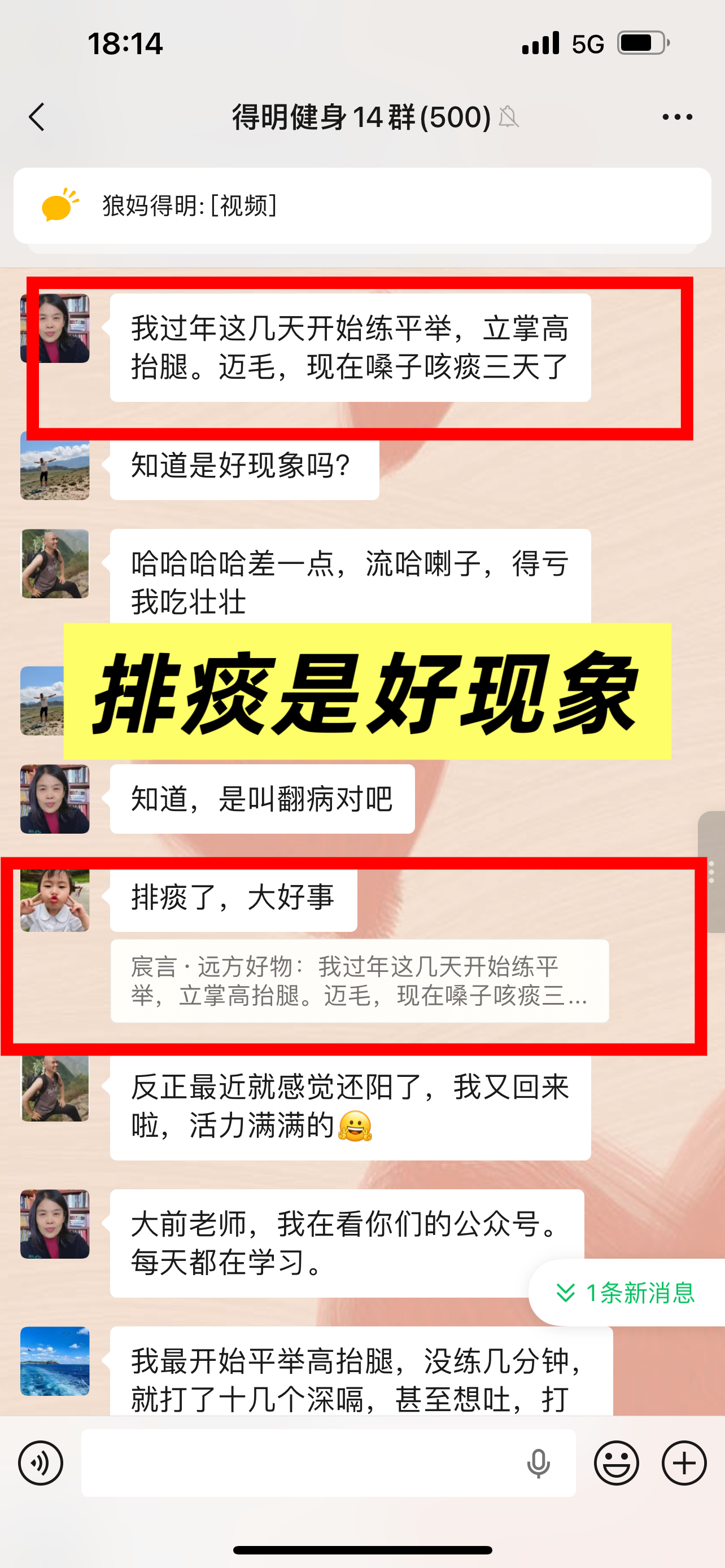The height and width of the screenshot is (1568, 725).
Task: Open avatar beside 我最开始平举高抬腿 message
Action: coord(55,1361)
